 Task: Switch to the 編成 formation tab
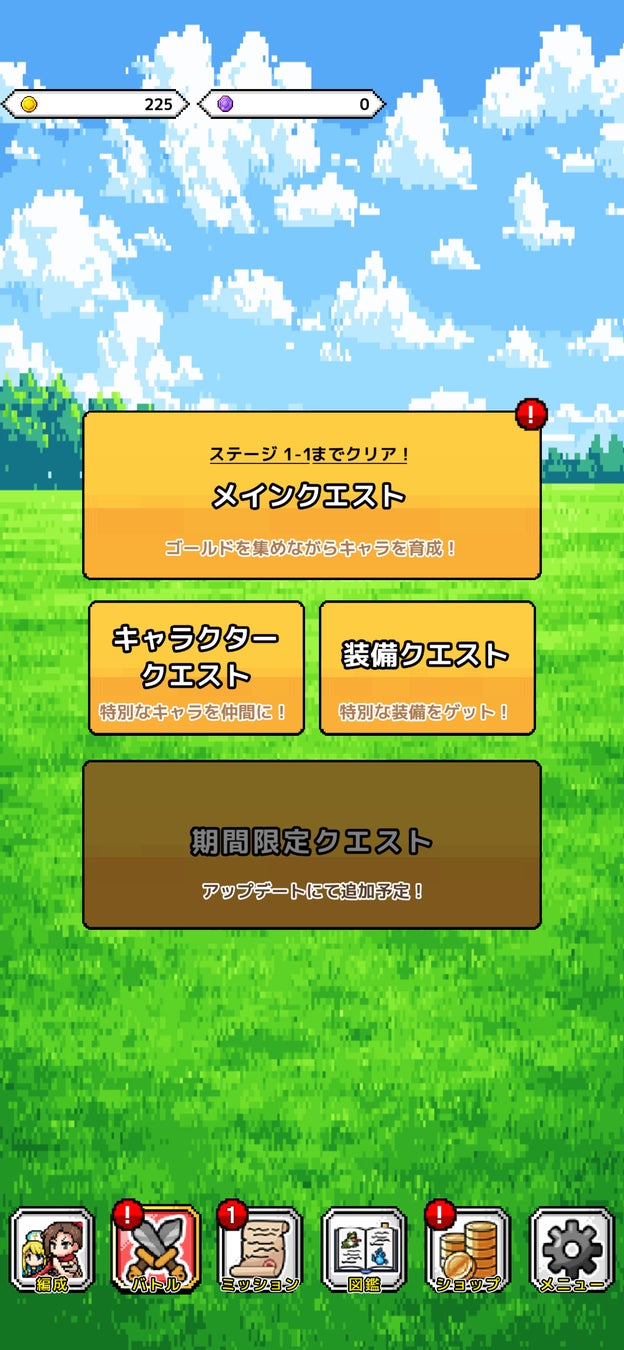point(52,1250)
